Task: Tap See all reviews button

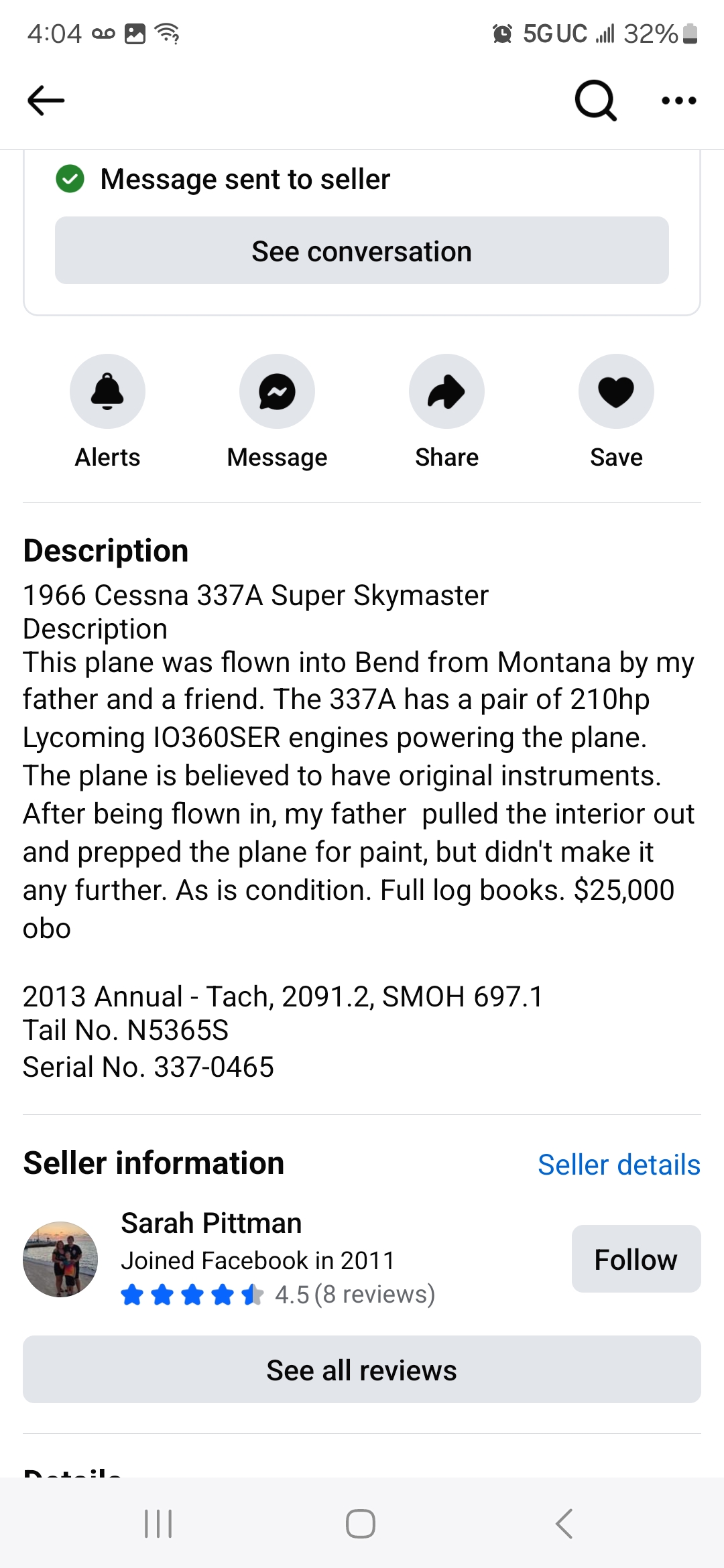Action: (x=362, y=1370)
